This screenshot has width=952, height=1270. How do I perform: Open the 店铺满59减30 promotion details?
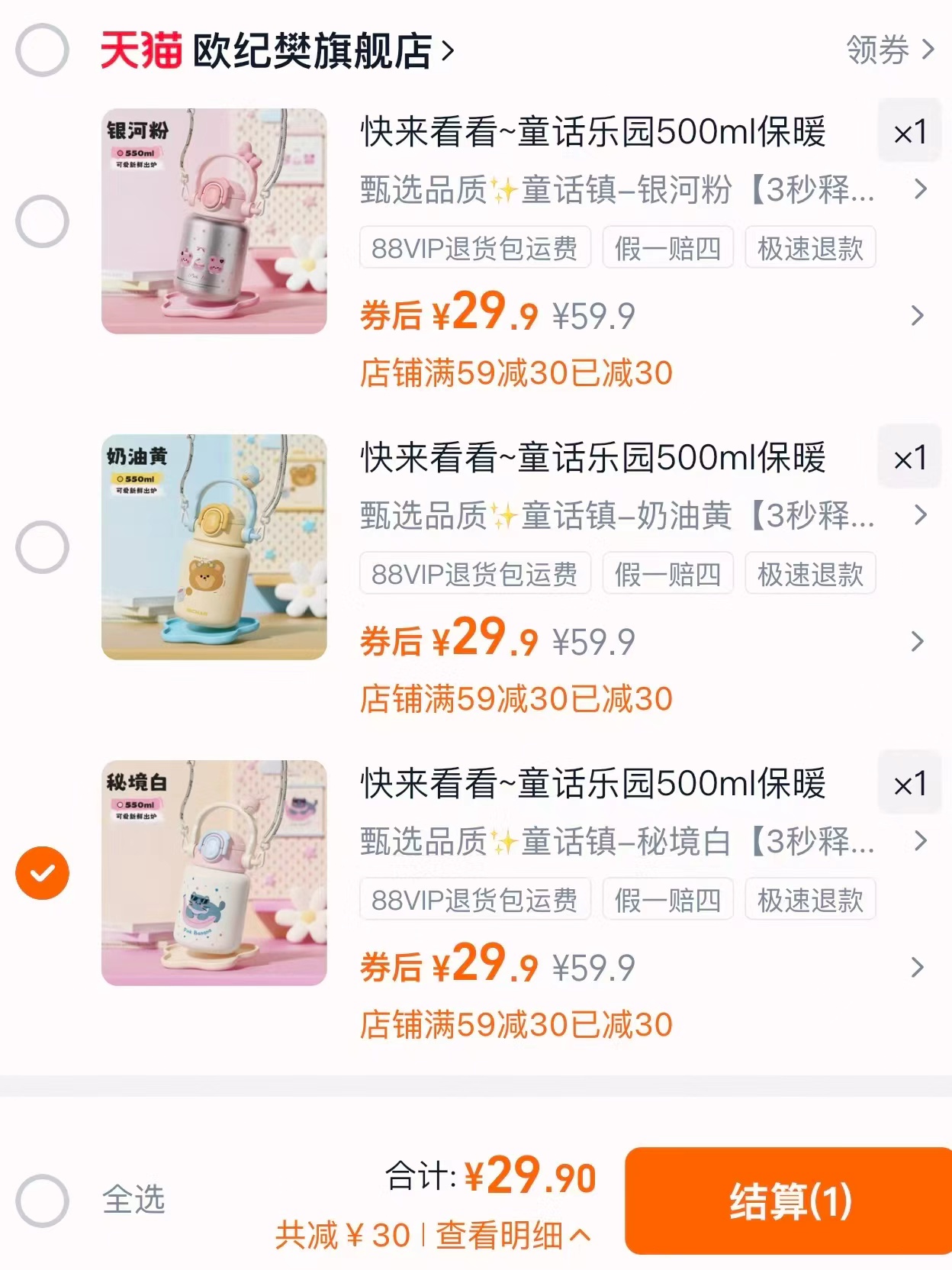tap(516, 372)
